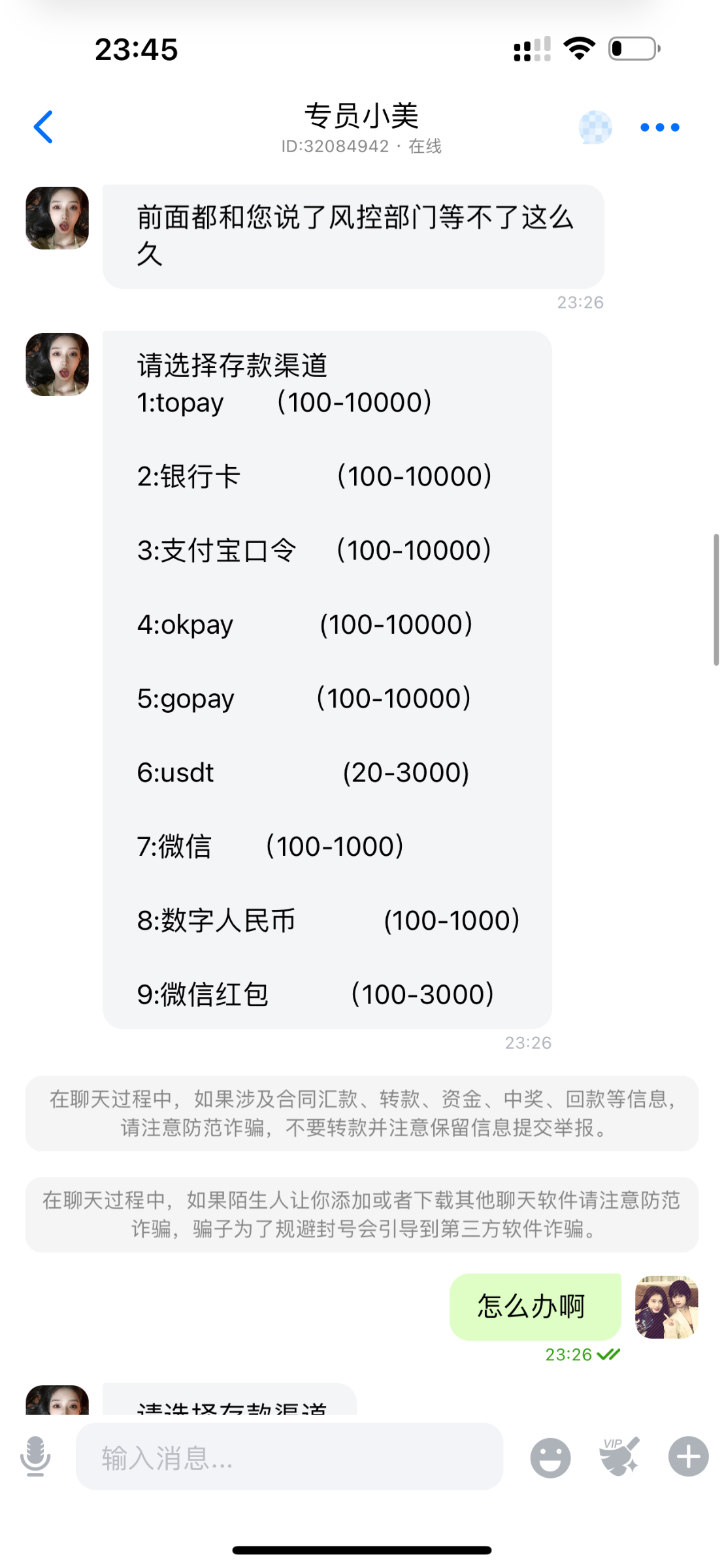Open 专员小美's avatar beside the 存款渠道 list

coord(58,365)
